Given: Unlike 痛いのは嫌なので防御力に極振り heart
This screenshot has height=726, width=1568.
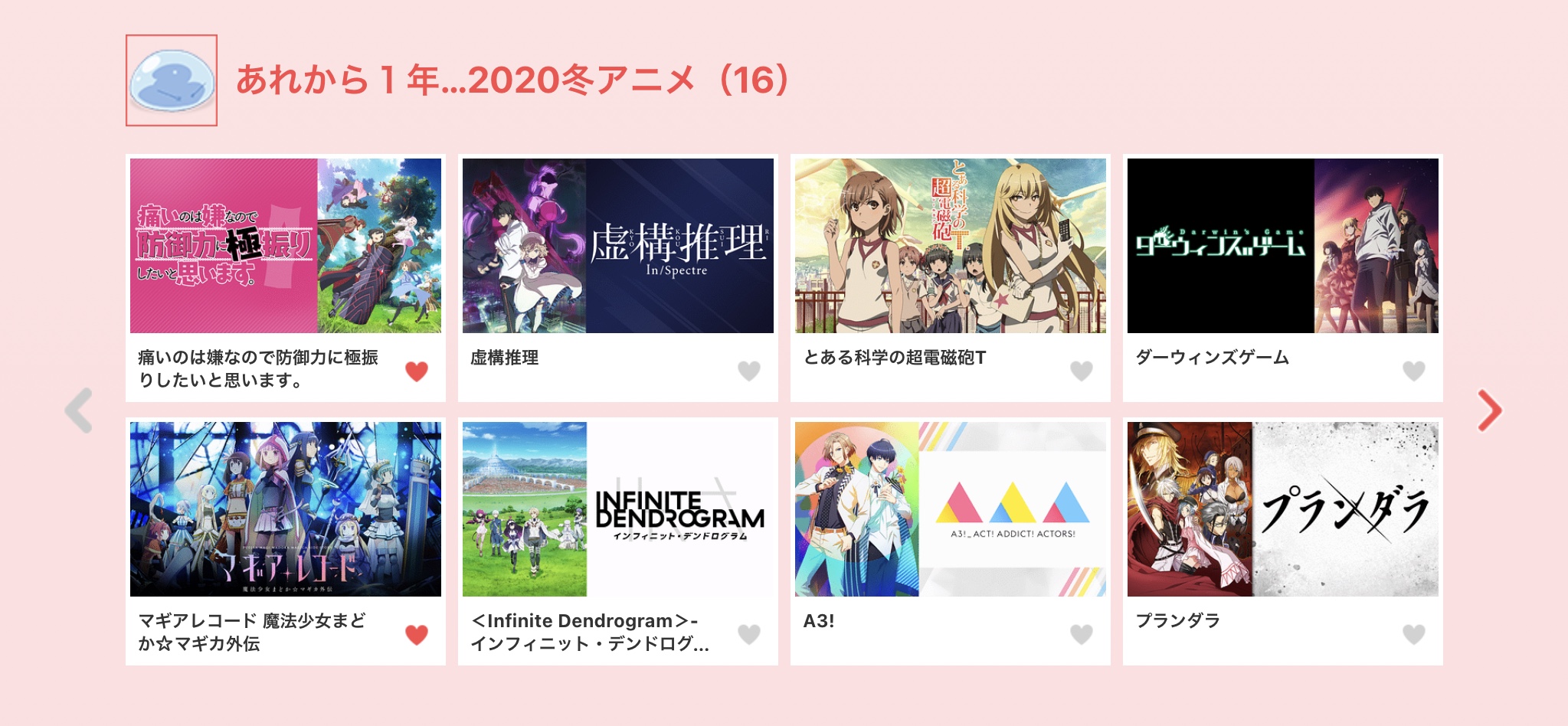Looking at the screenshot, I should pyautogui.click(x=417, y=371).
